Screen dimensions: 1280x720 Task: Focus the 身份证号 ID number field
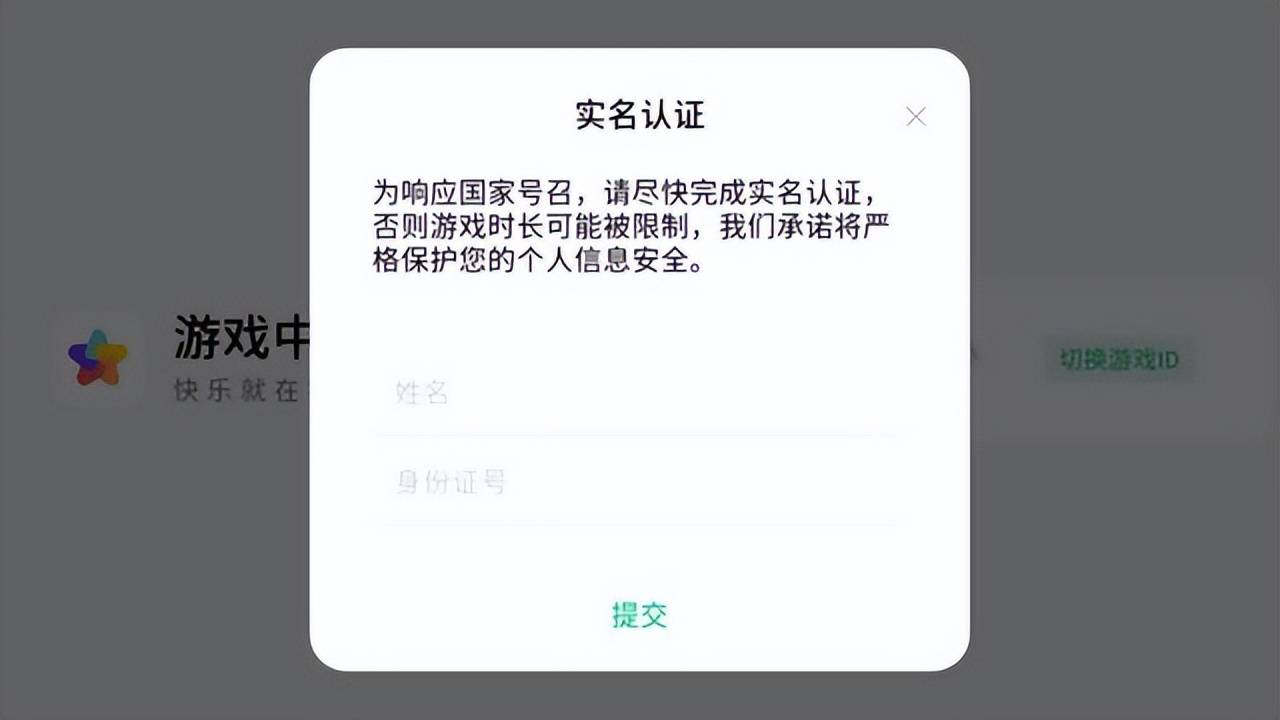point(640,483)
